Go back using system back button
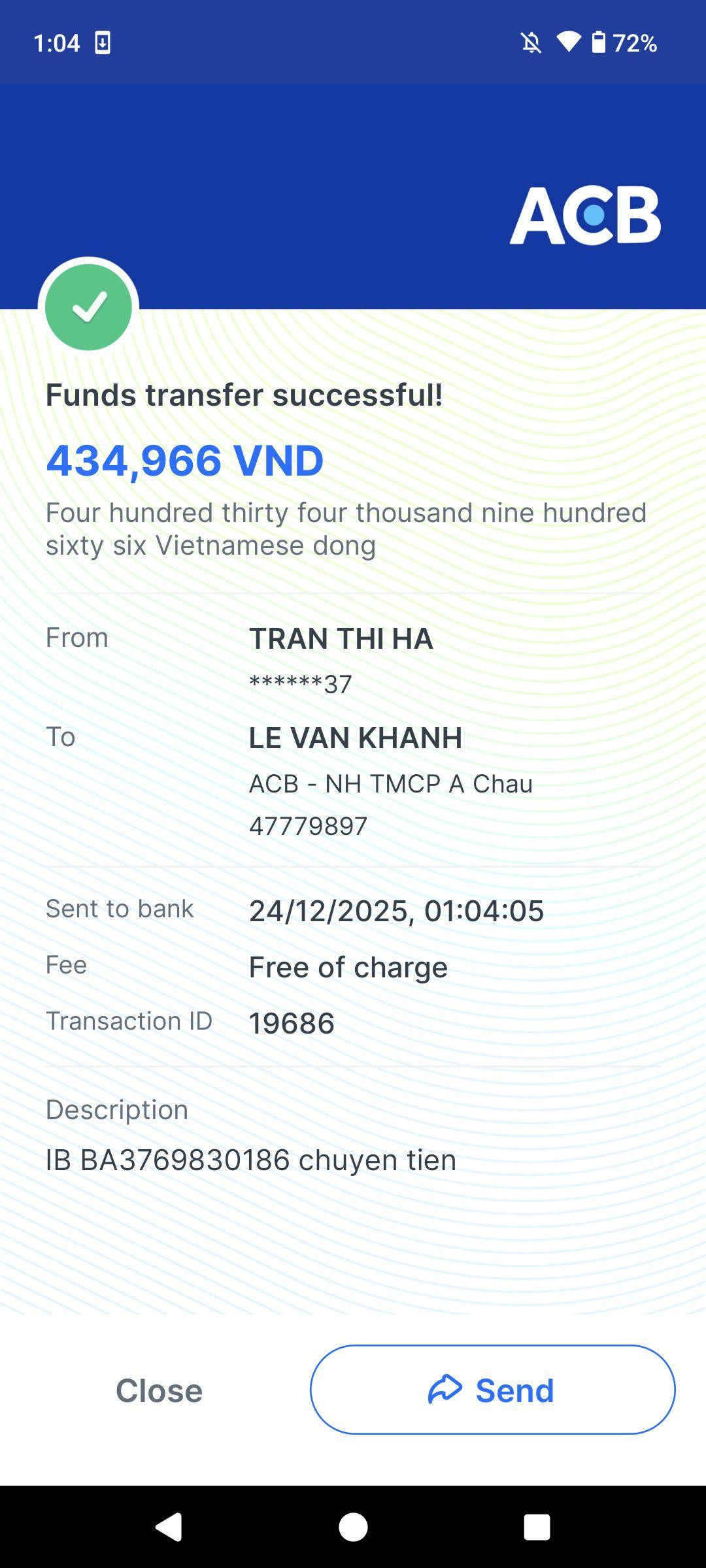Viewport: 706px width, 1568px height. [169, 1527]
